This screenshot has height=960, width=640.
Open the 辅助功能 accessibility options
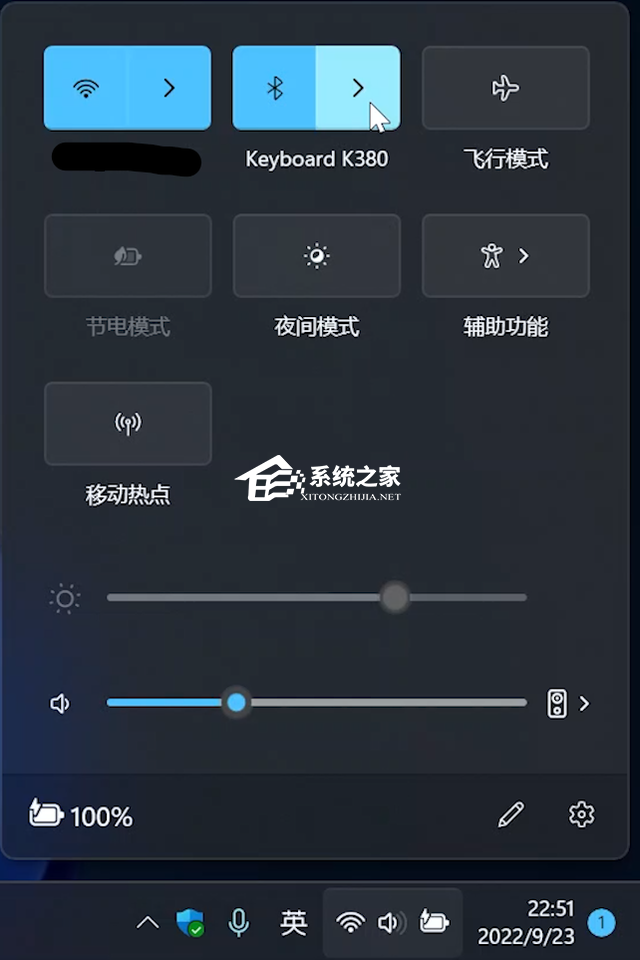(506, 256)
